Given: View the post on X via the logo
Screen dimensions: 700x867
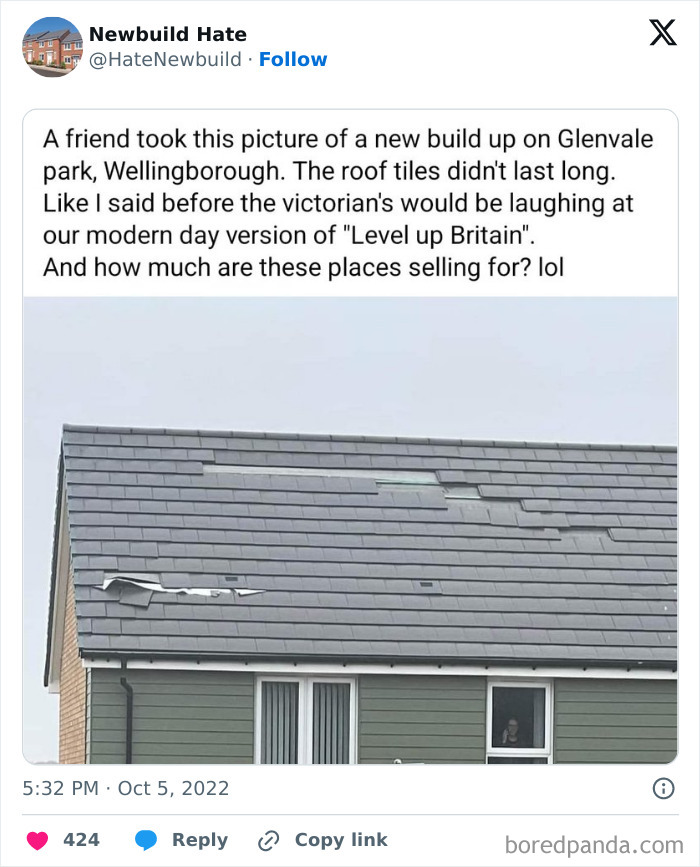Looking at the screenshot, I should 662,33.
